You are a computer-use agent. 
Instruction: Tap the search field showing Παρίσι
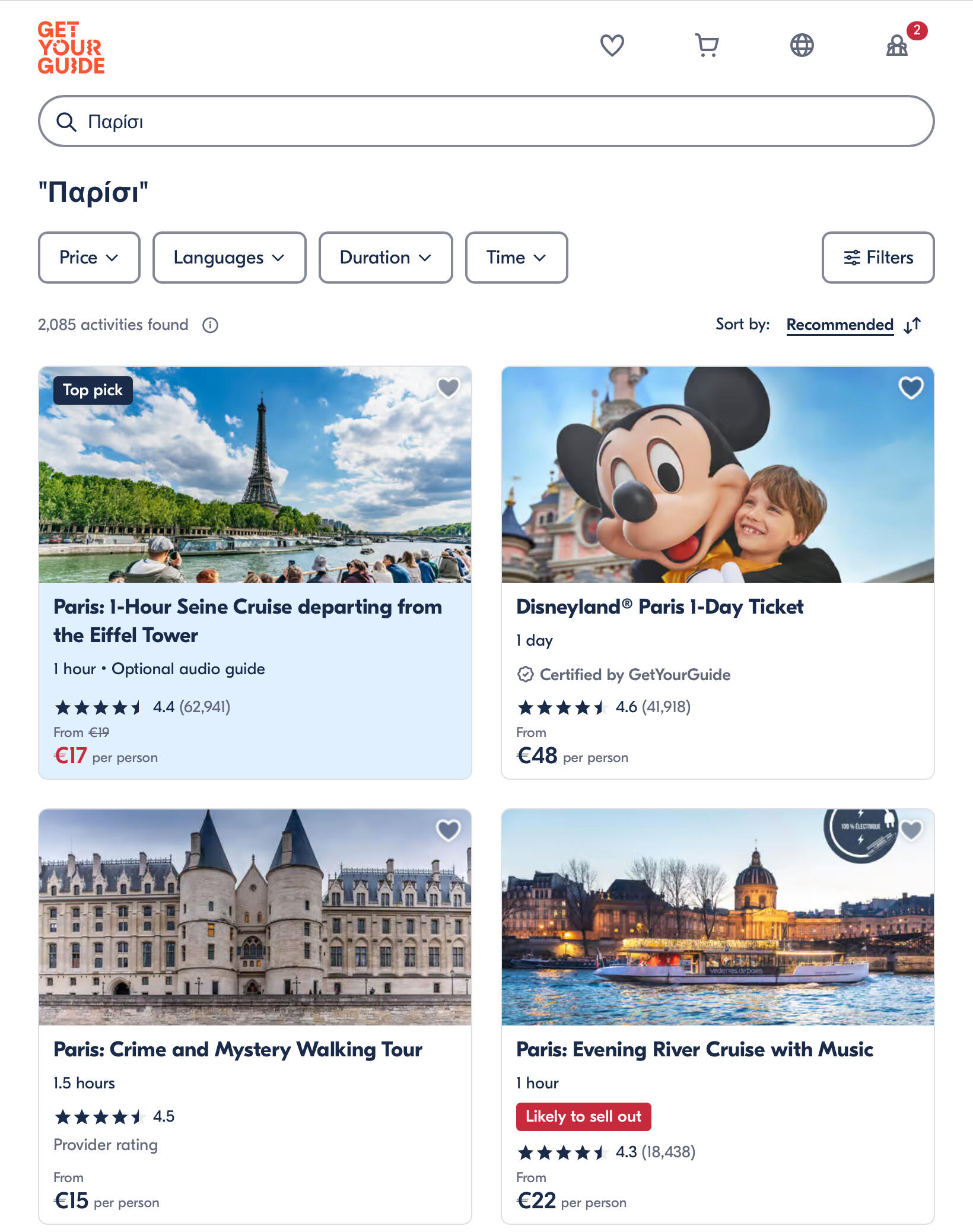coord(486,121)
